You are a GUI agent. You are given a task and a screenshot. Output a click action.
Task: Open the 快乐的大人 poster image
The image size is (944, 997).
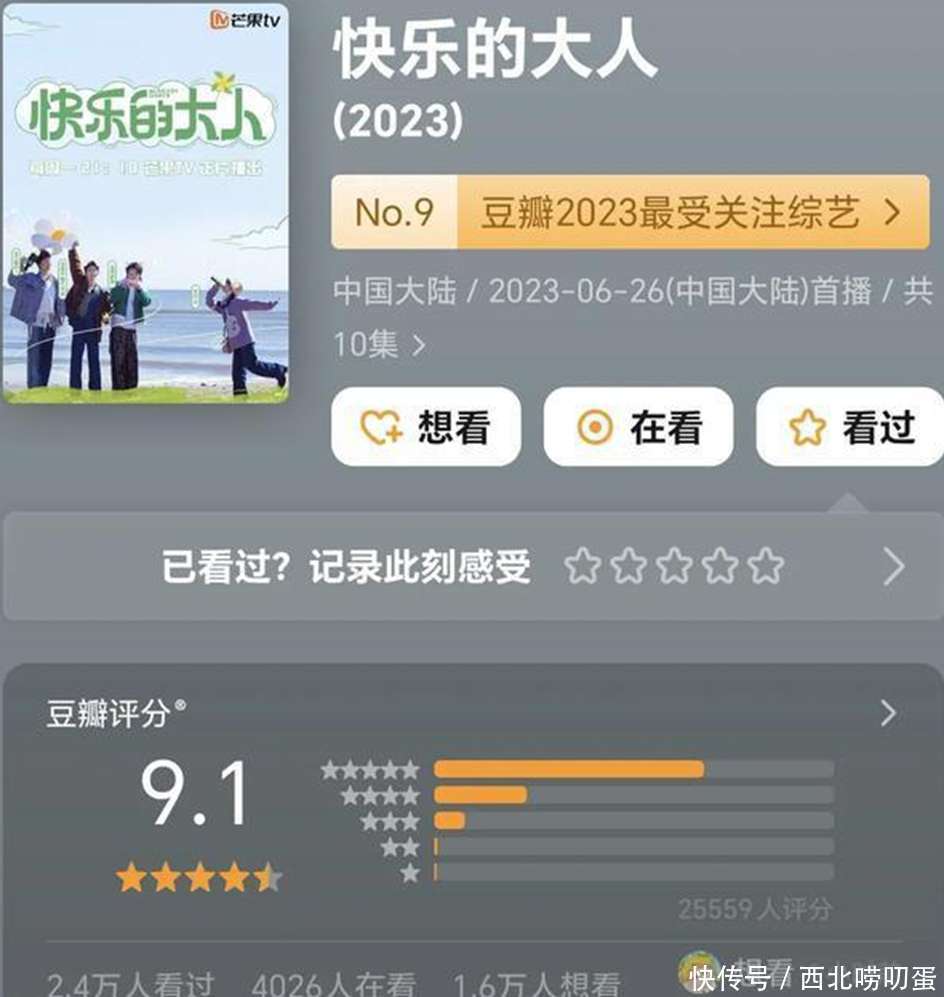146,203
